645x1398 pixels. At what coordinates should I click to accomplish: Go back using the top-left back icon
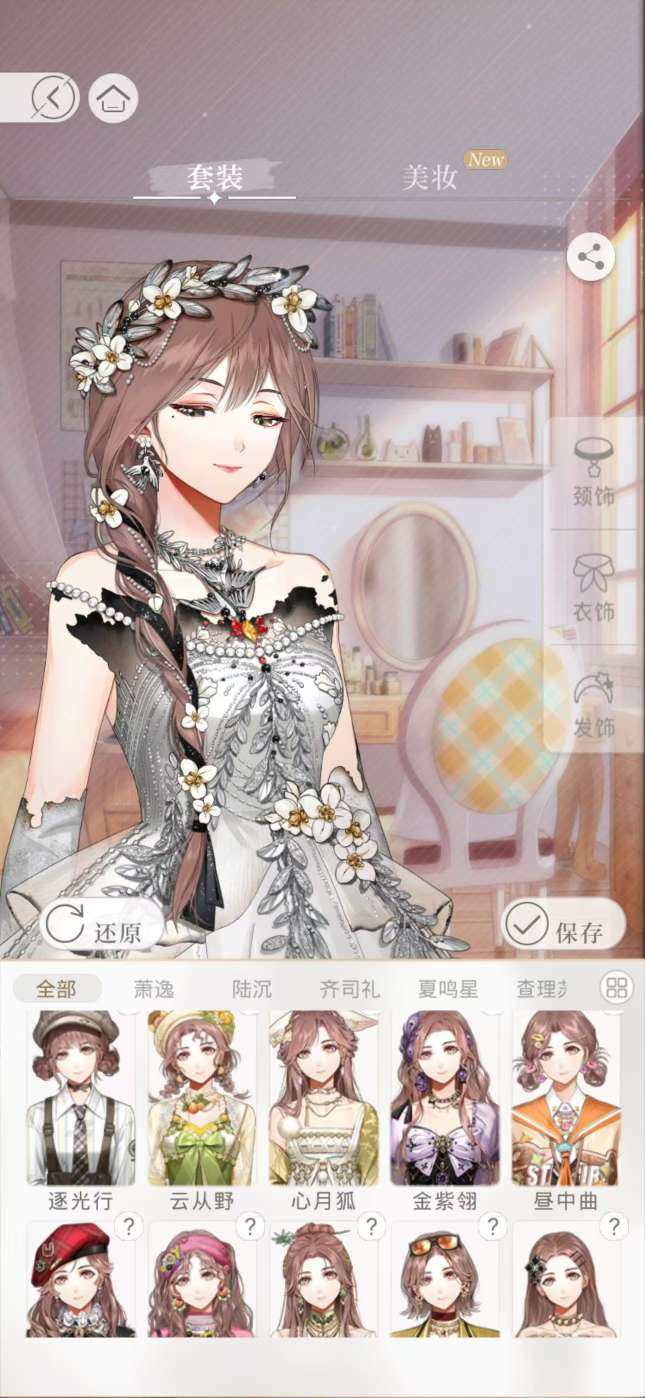pyautogui.click(x=53, y=98)
